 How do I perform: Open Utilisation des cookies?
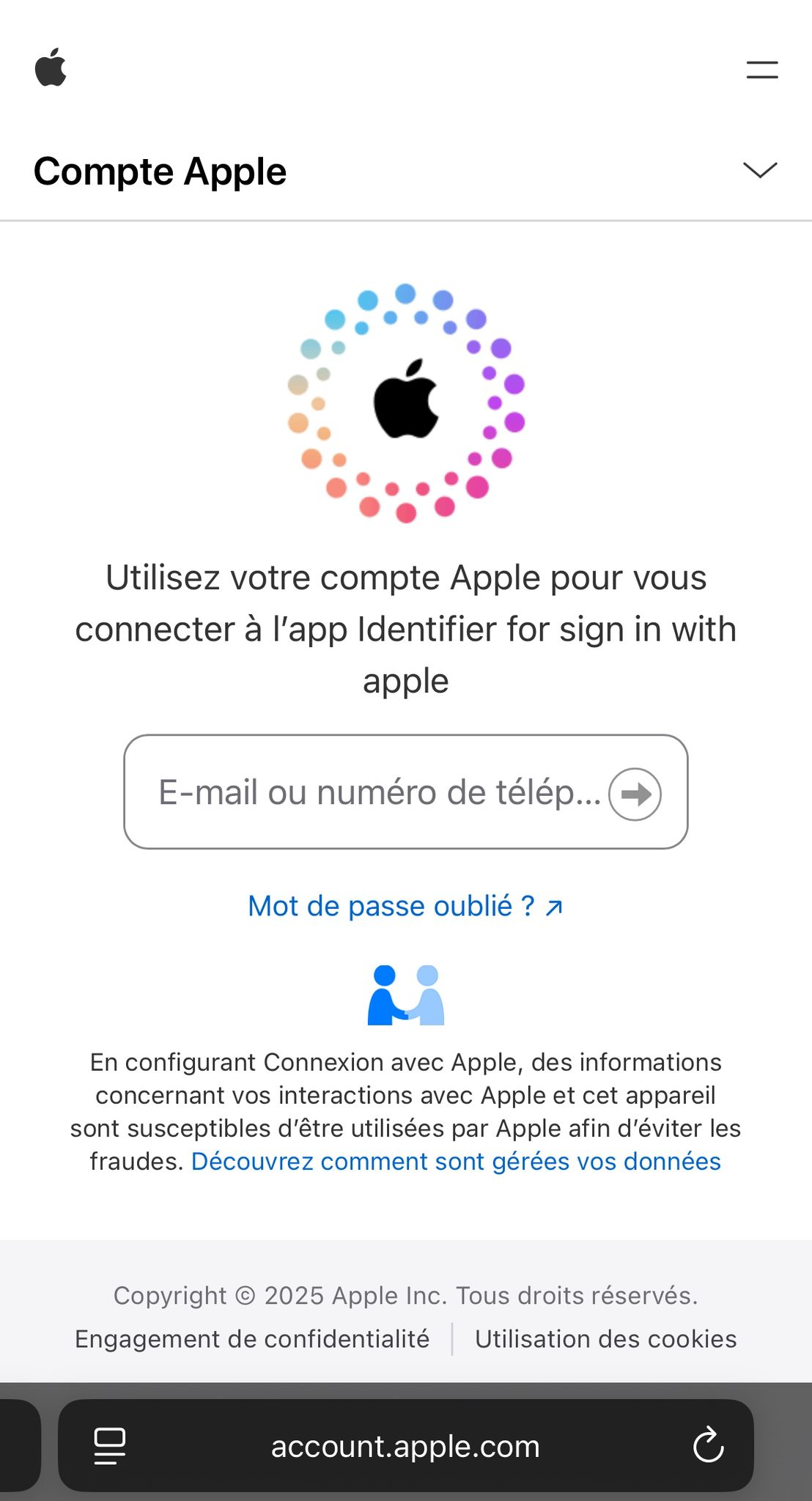(605, 1339)
